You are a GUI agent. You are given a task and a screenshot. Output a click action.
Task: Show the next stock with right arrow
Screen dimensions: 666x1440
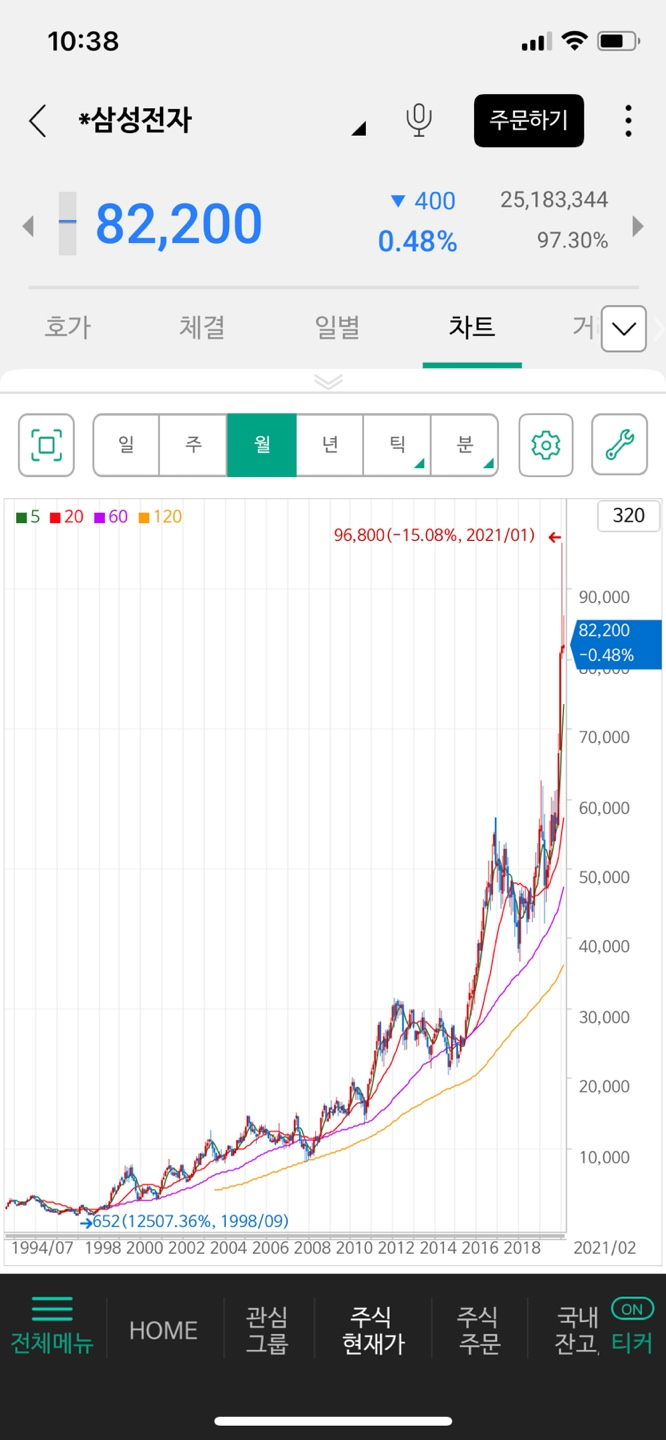[637, 226]
